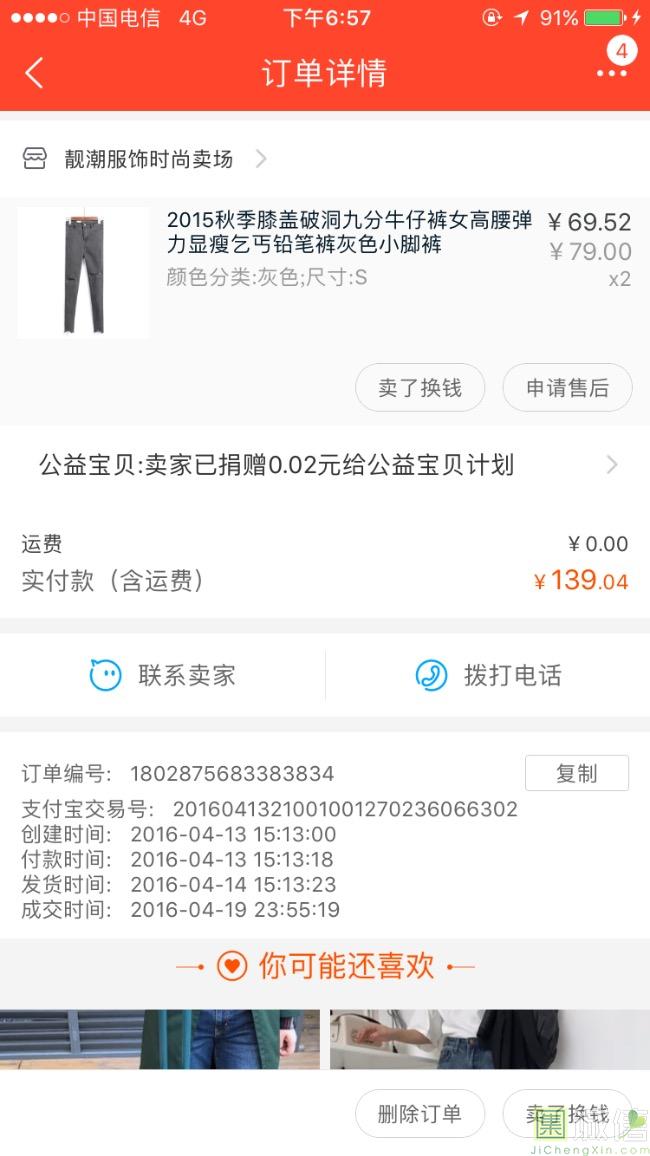Open the recommended product with green jacket
650x1156 pixels.
[160, 1039]
